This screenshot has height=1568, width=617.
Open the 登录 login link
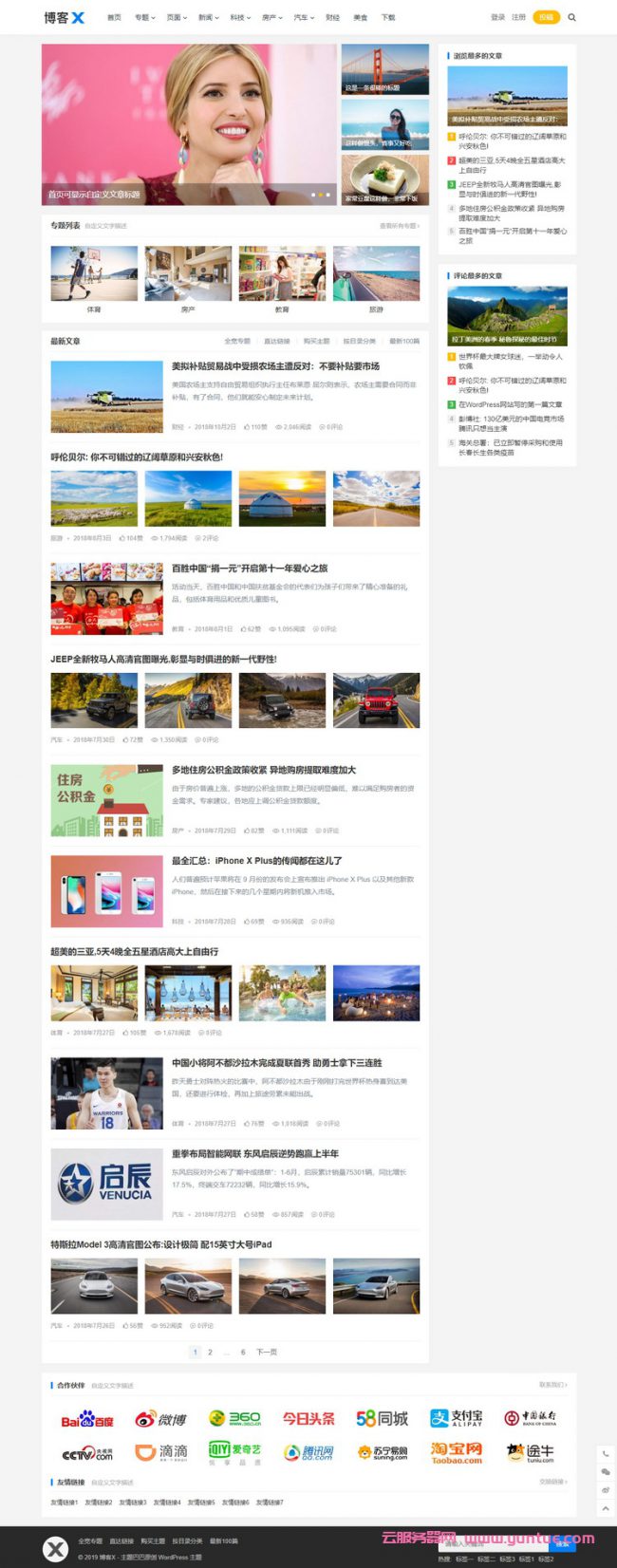click(x=497, y=17)
